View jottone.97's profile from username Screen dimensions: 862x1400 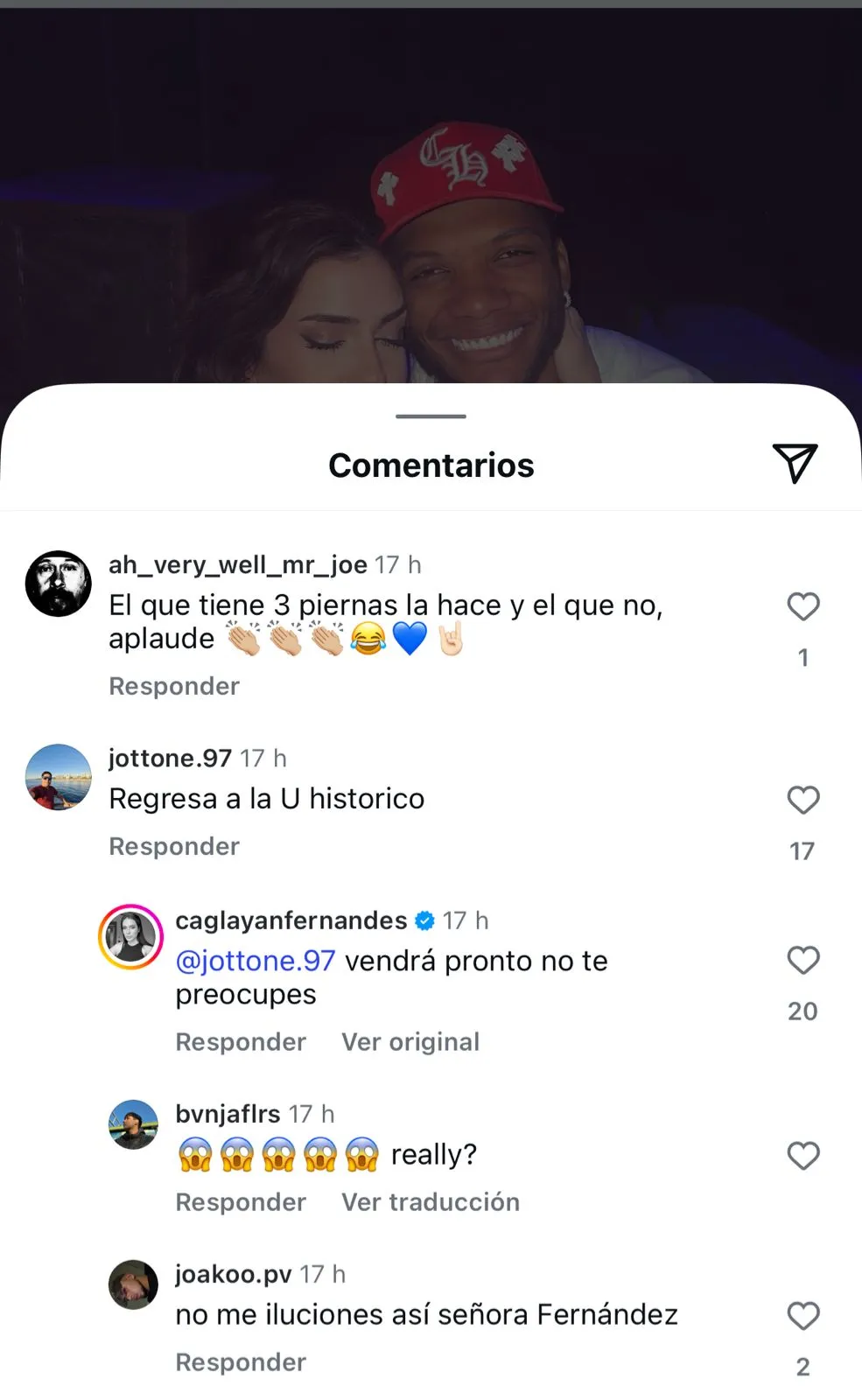tap(170, 758)
